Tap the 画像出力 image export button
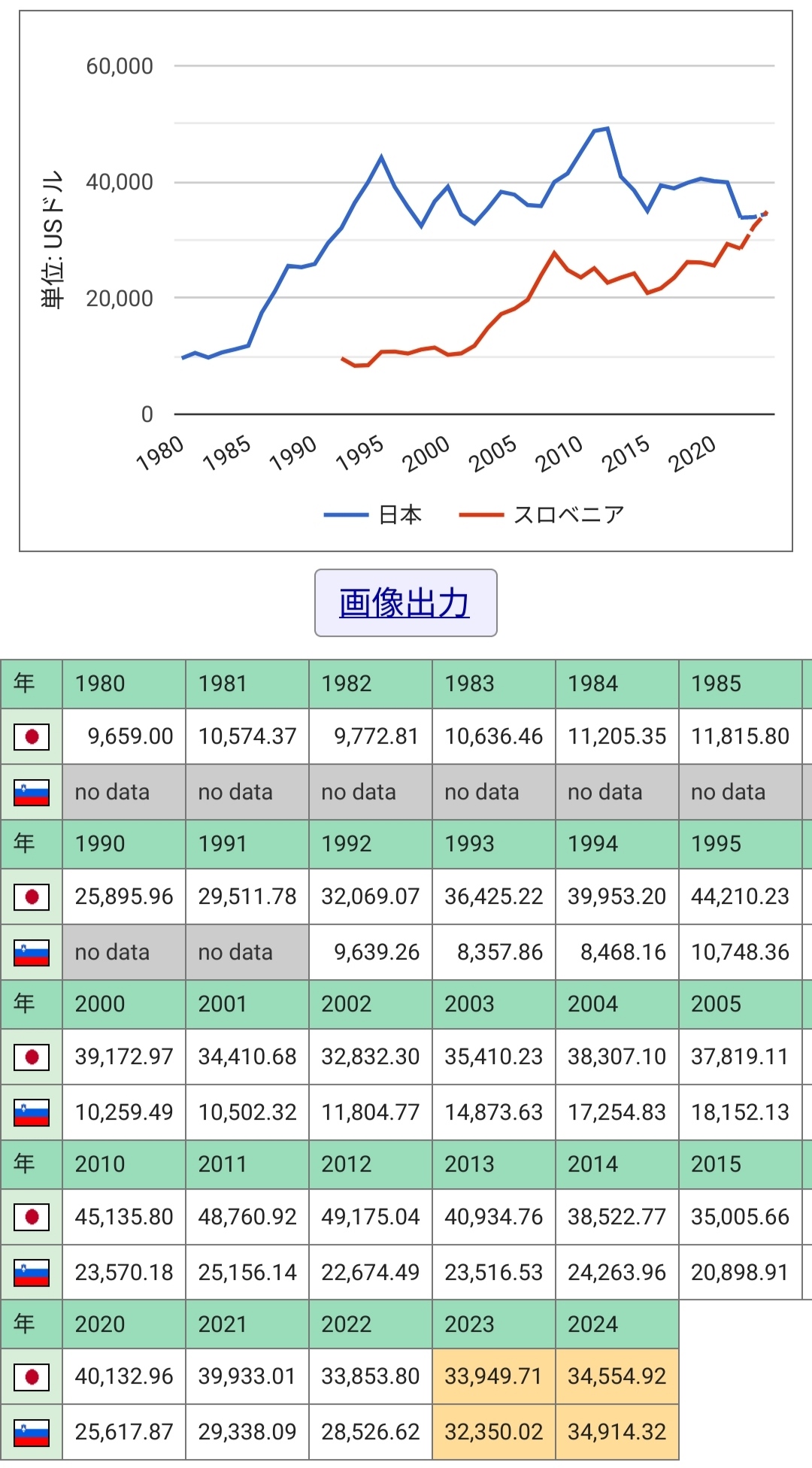 tap(405, 603)
